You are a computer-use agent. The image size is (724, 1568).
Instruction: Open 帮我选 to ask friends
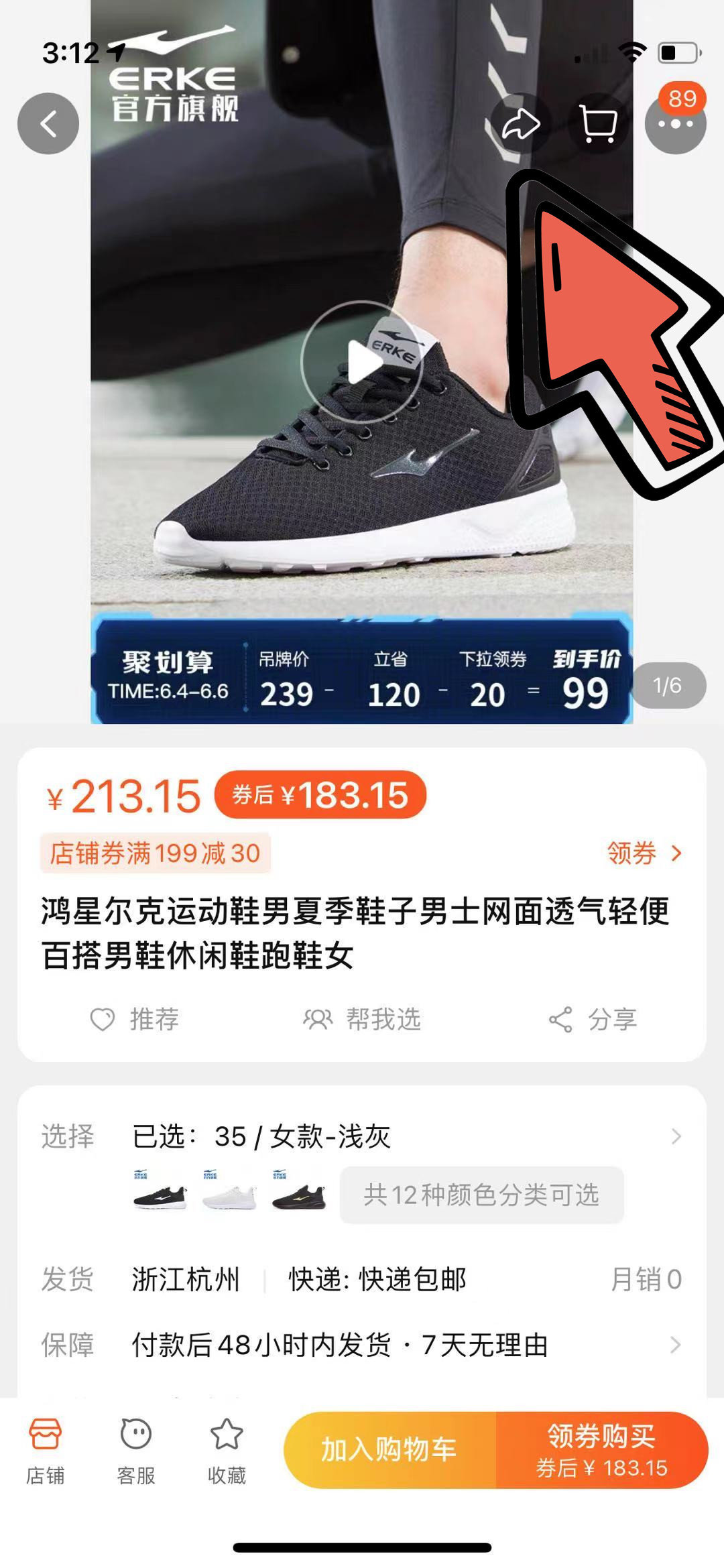pos(362,1019)
